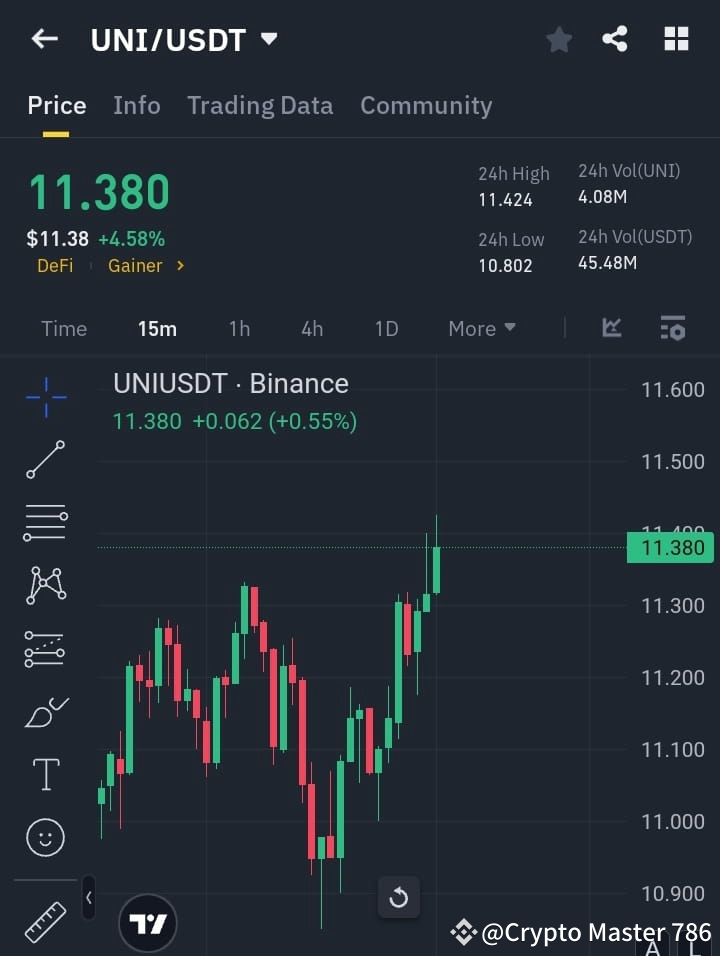
Task: Select the text annotation tool
Action: point(45,774)
